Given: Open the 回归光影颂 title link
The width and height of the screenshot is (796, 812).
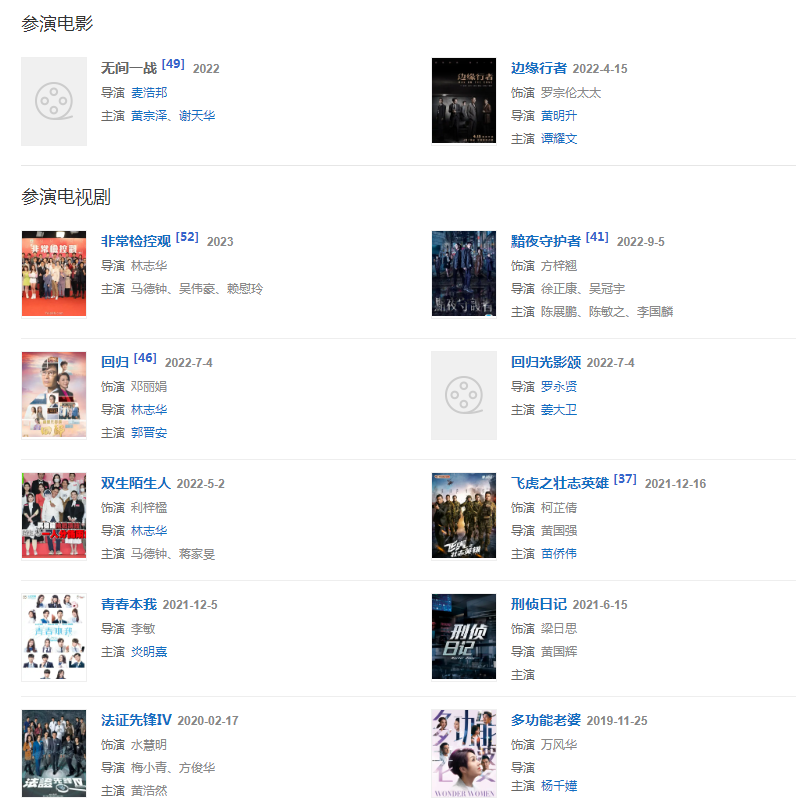Looking at the screenshot, I should [546, 362].
